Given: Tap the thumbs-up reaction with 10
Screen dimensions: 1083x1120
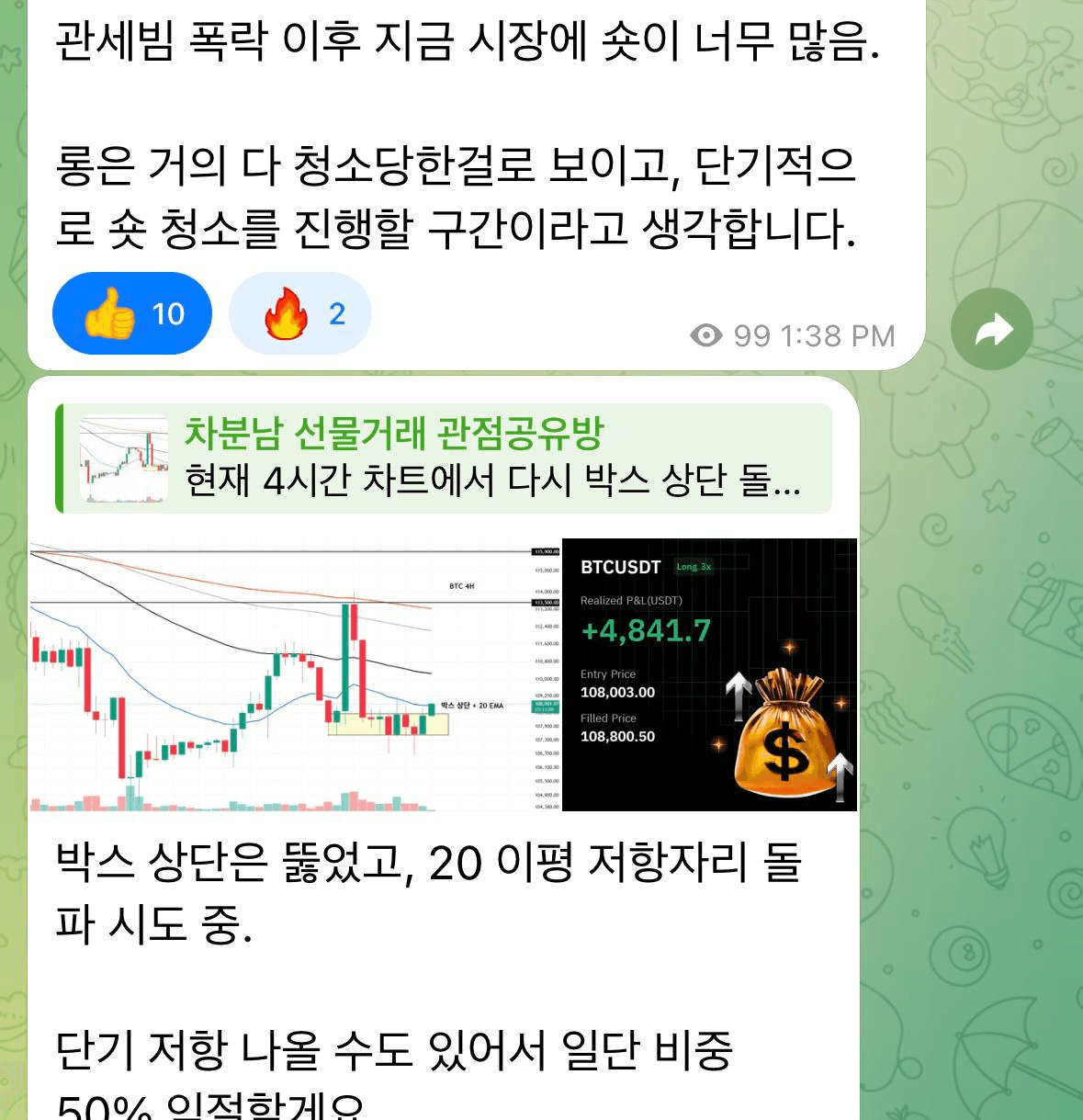Looking at the screenshot, I should pyautogui.click(x=132, y=314).
